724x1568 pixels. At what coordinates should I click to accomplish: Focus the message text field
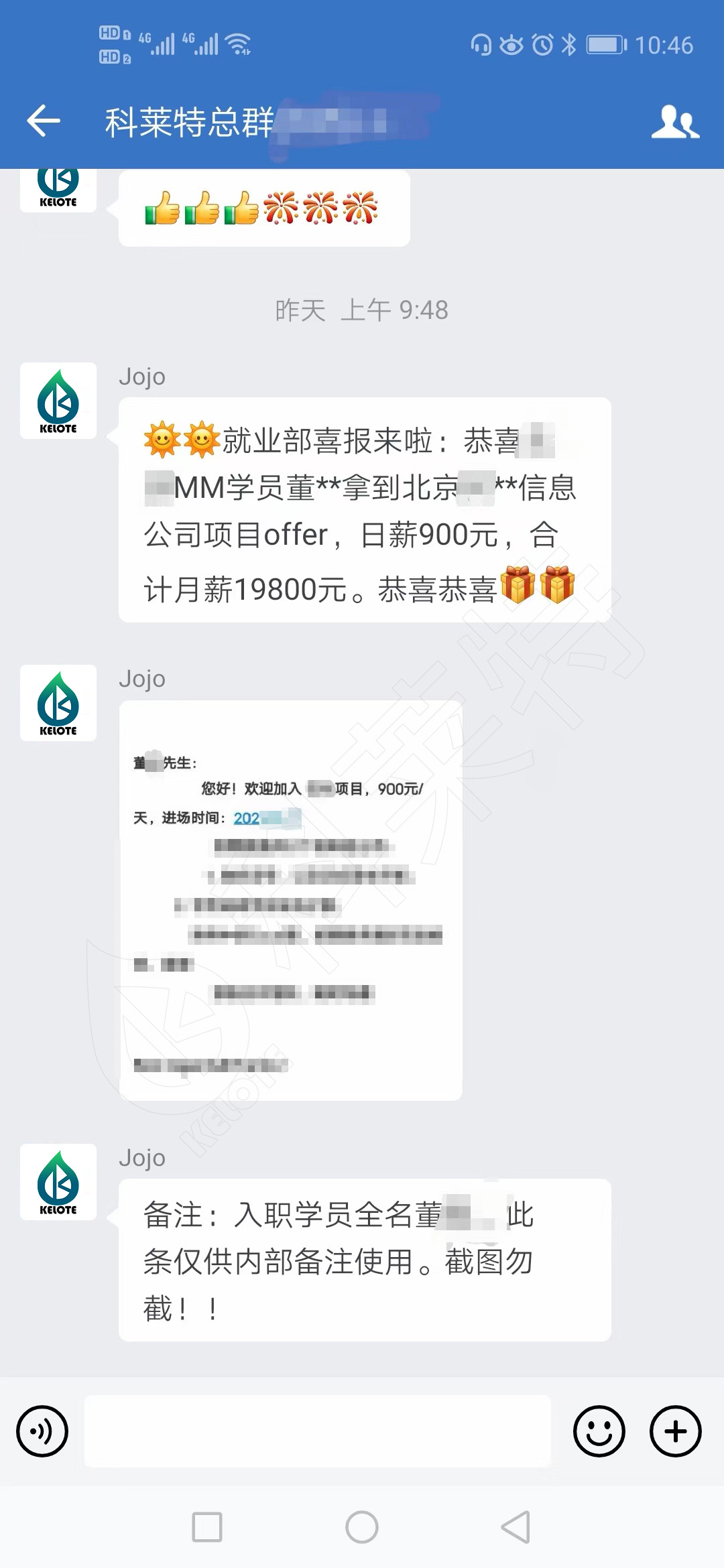point(317,1431)
